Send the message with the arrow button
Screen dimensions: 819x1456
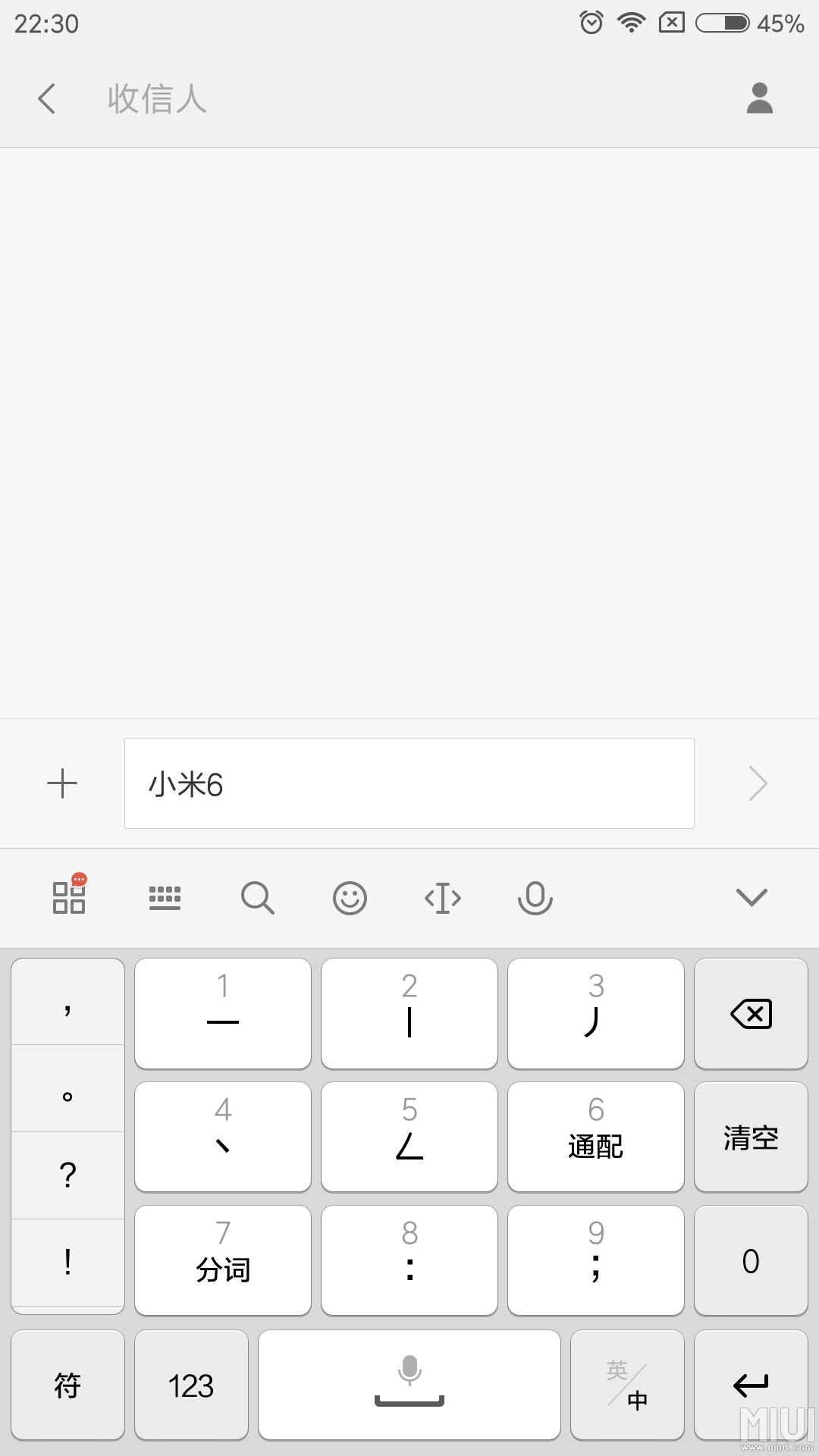(x=758, y=783)
